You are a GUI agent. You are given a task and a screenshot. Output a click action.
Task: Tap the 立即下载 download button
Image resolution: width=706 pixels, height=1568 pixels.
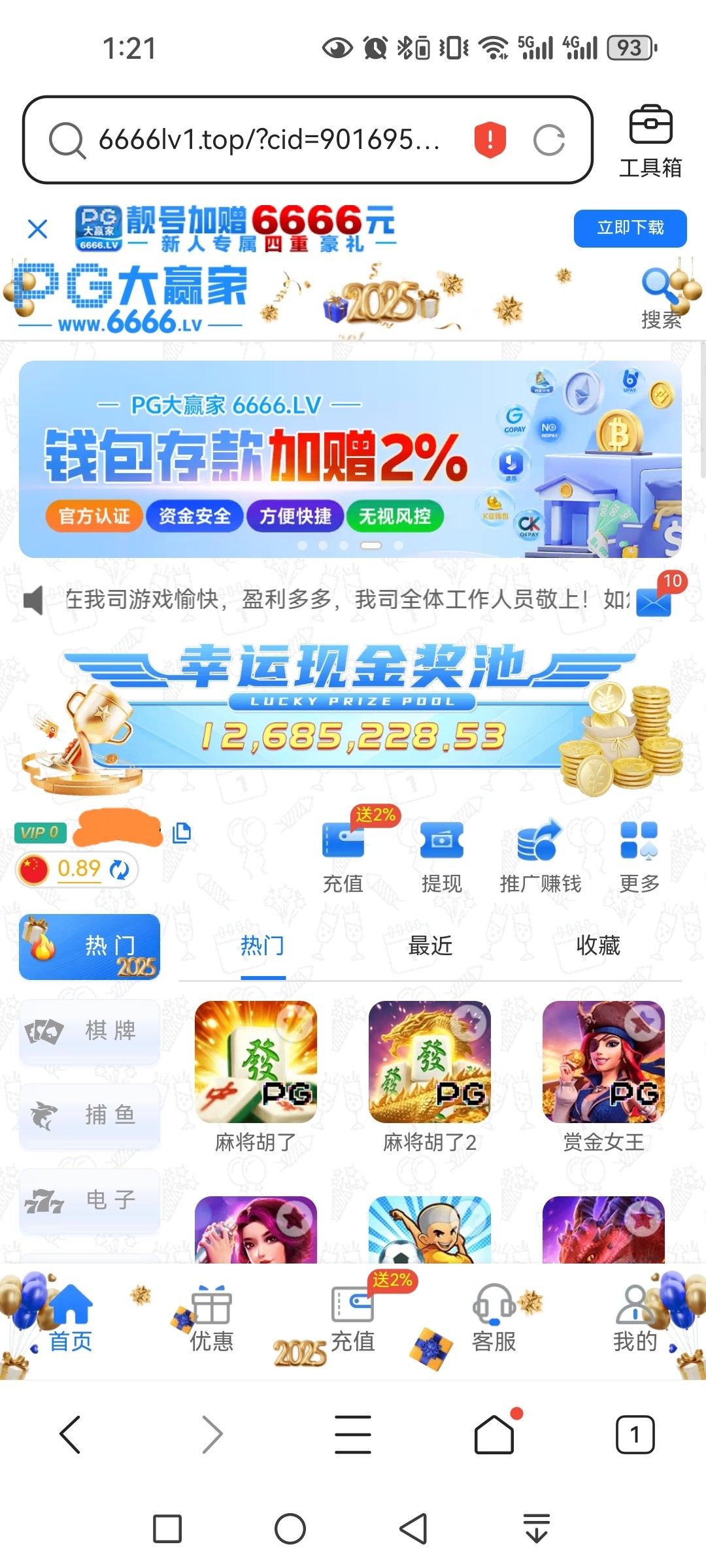click(x=630, y=228)
